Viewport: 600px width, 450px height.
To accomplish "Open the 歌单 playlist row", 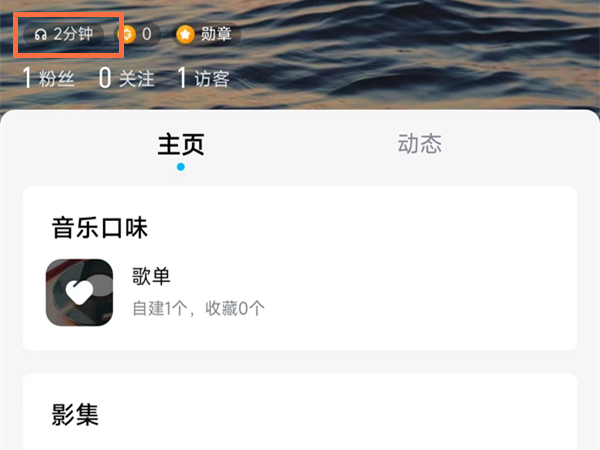I will (300, 293).
